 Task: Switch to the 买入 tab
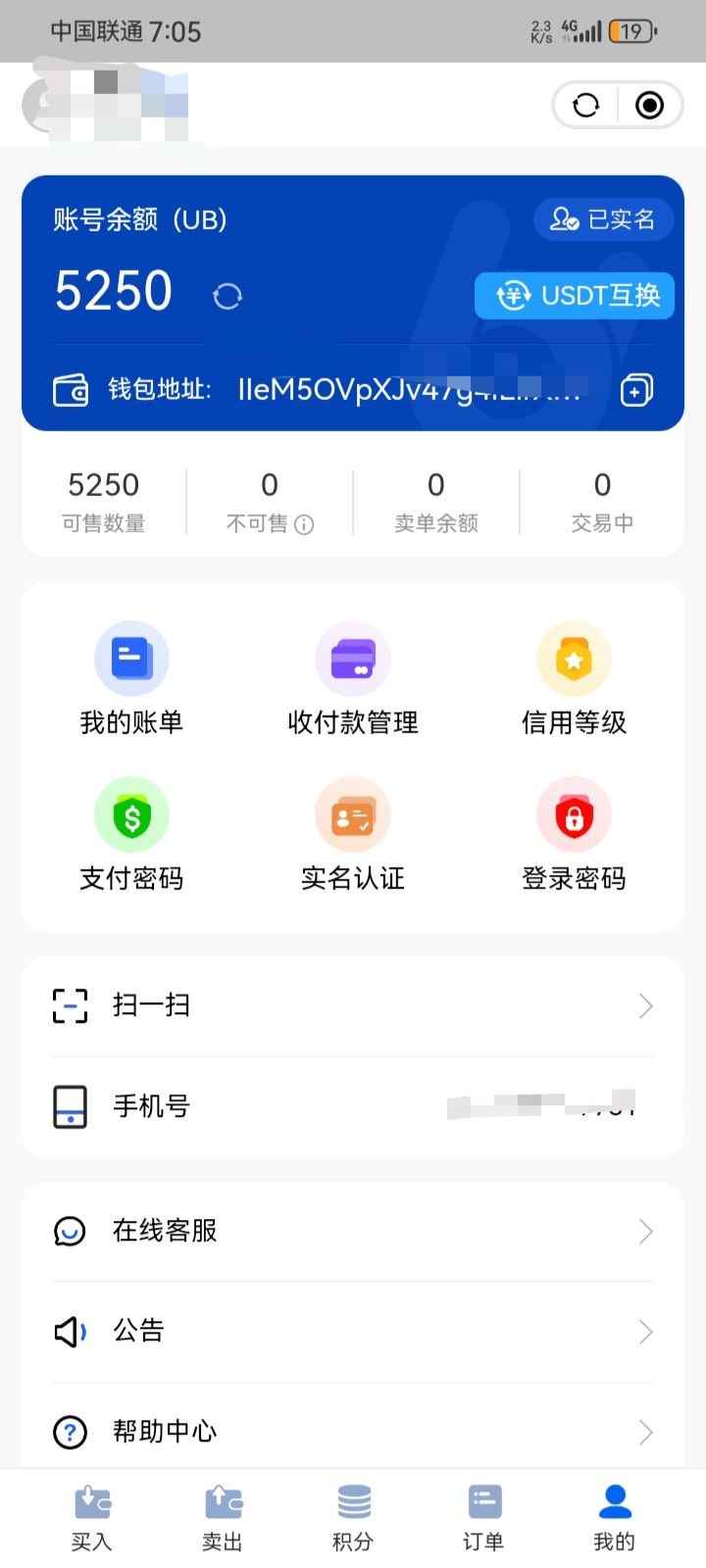click(x=92, y=1517)
